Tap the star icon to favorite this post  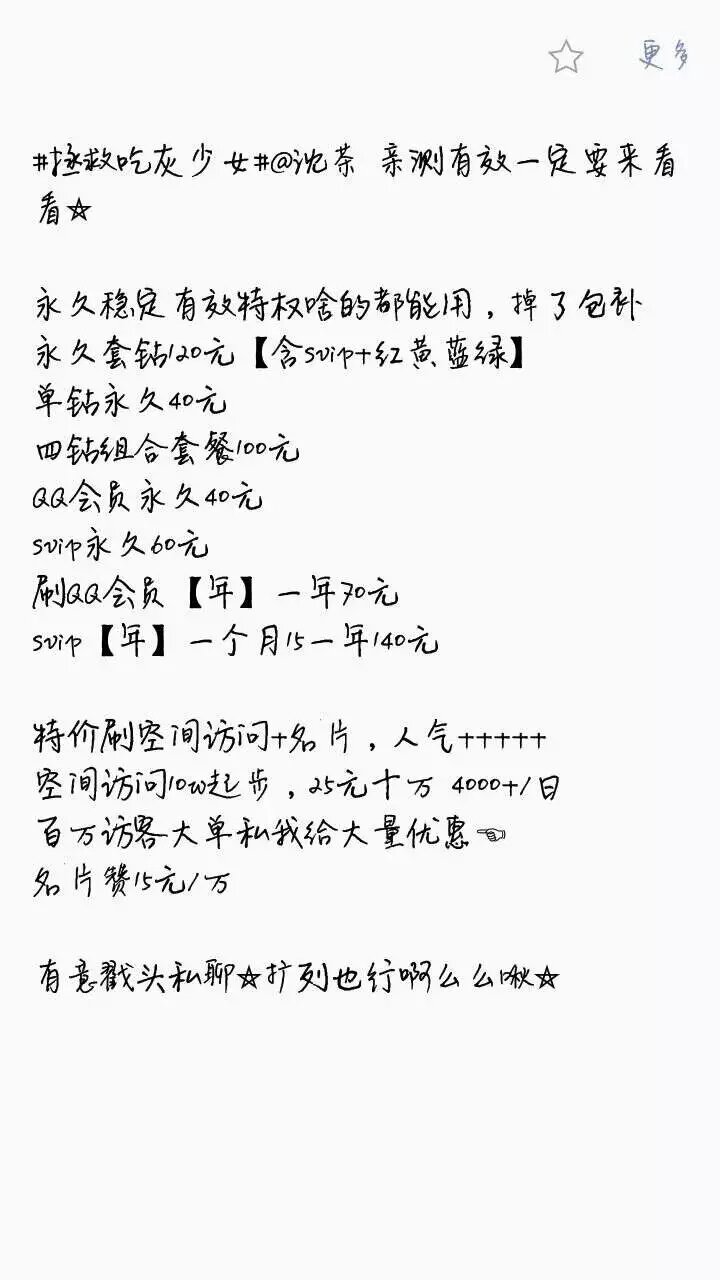tap(566, 57)
